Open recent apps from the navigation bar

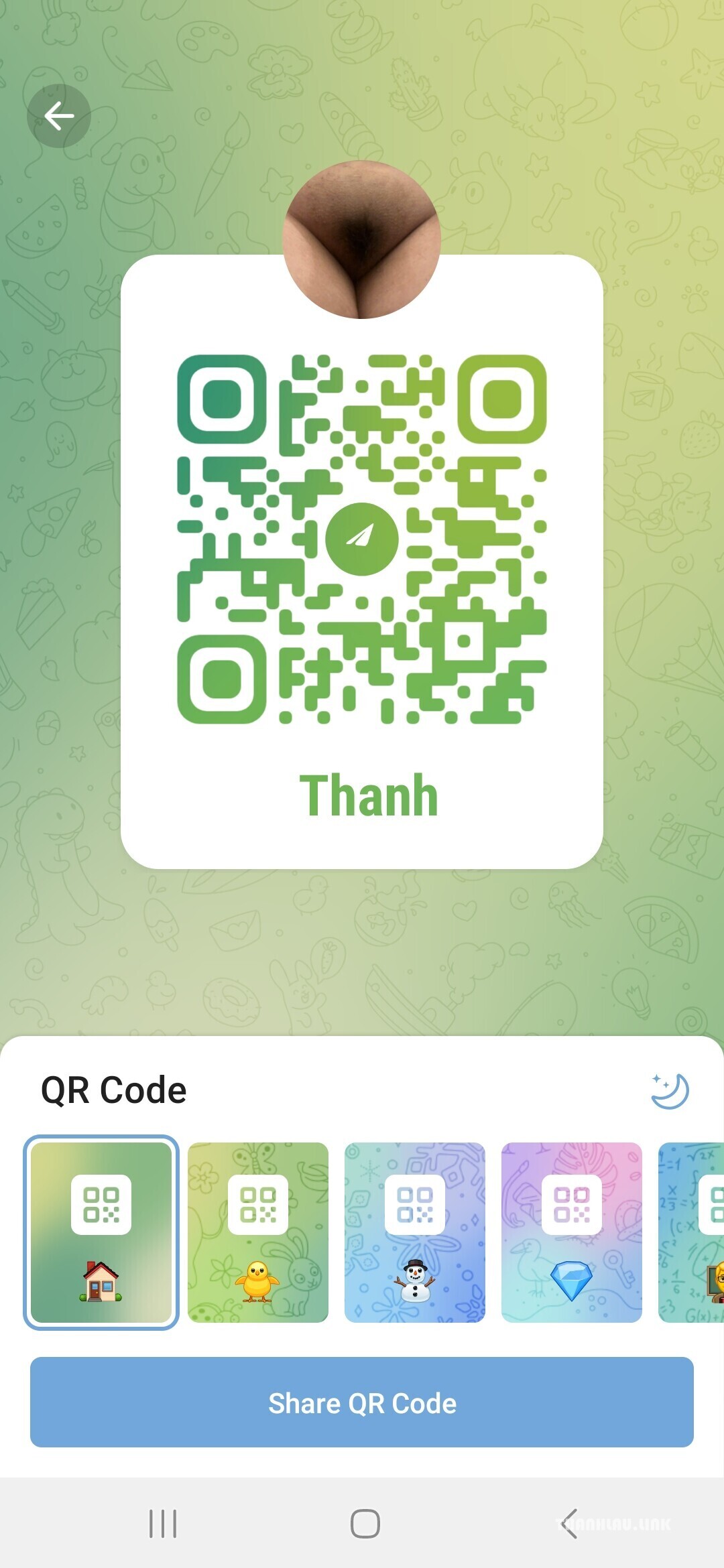pos(163,1523)
